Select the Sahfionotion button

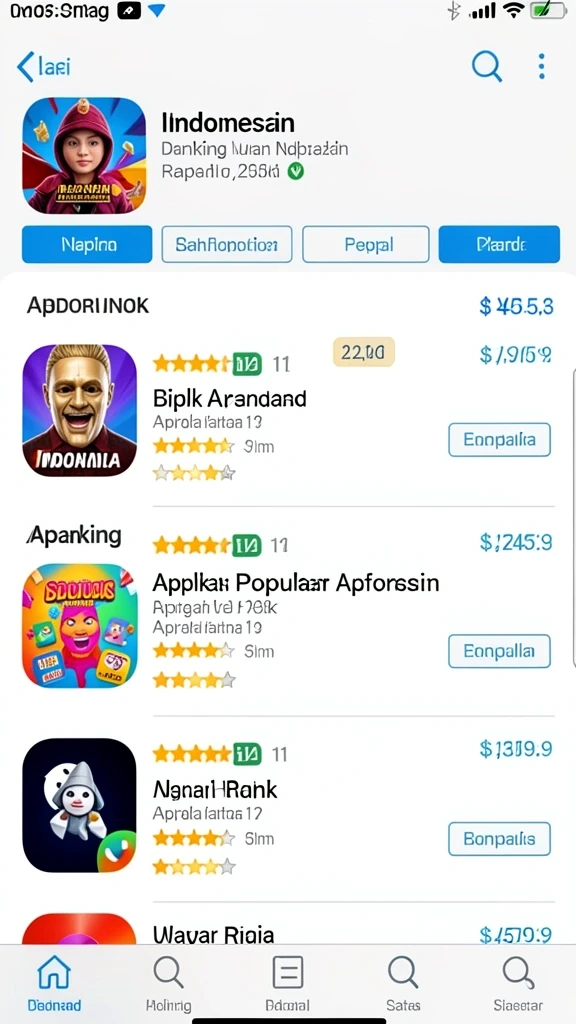[227, 244]
